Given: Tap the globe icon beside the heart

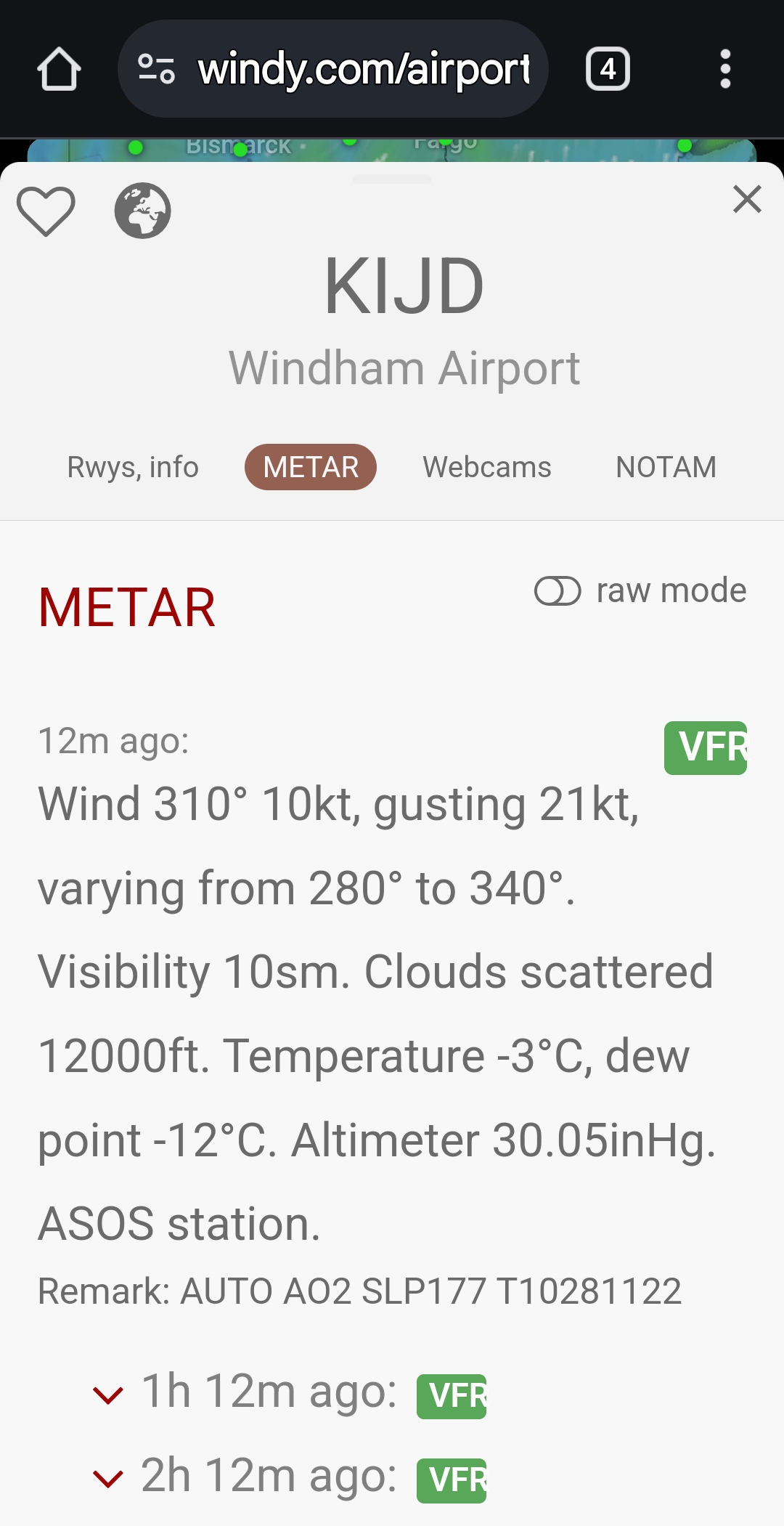Looking at the screenshot, I should [x=142, y=211].
